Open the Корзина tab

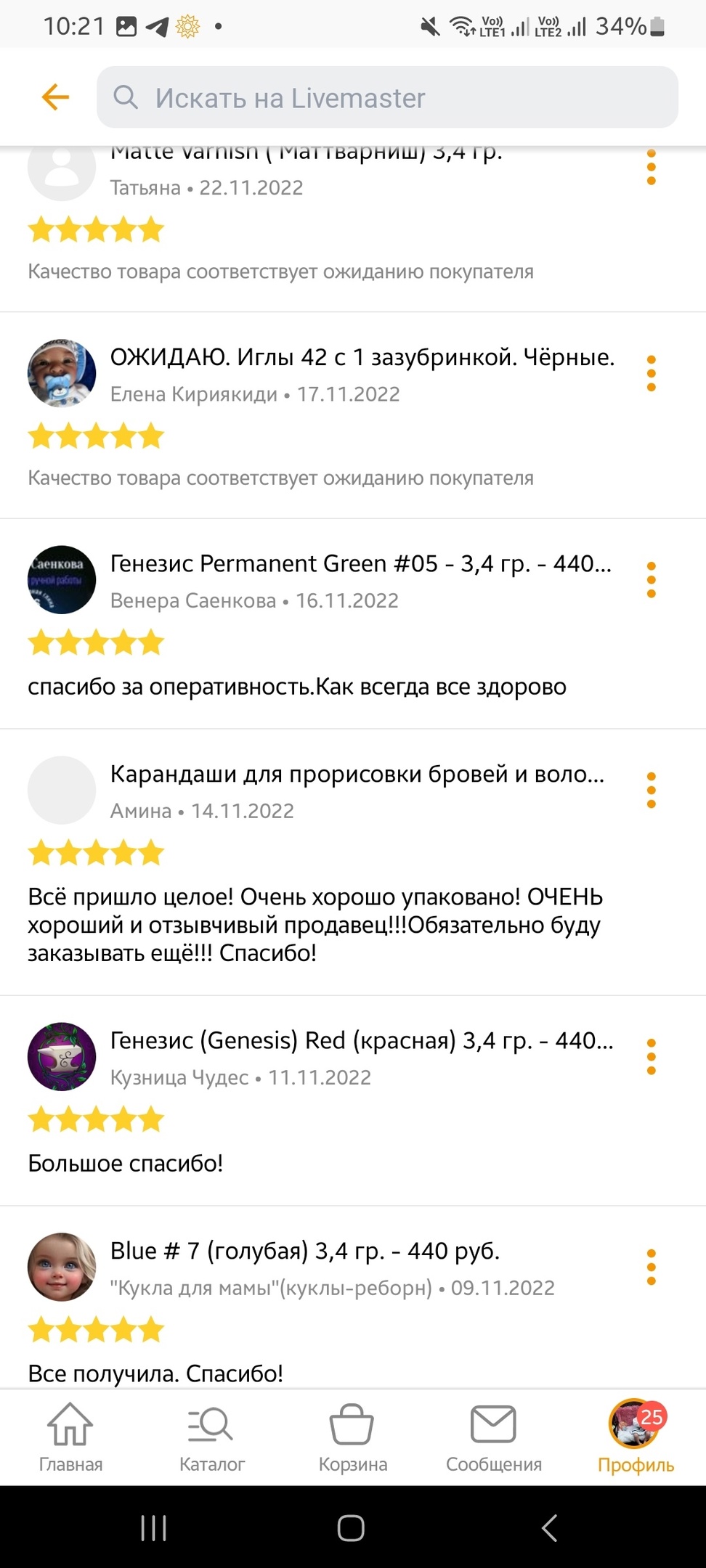click(352, 1437)
